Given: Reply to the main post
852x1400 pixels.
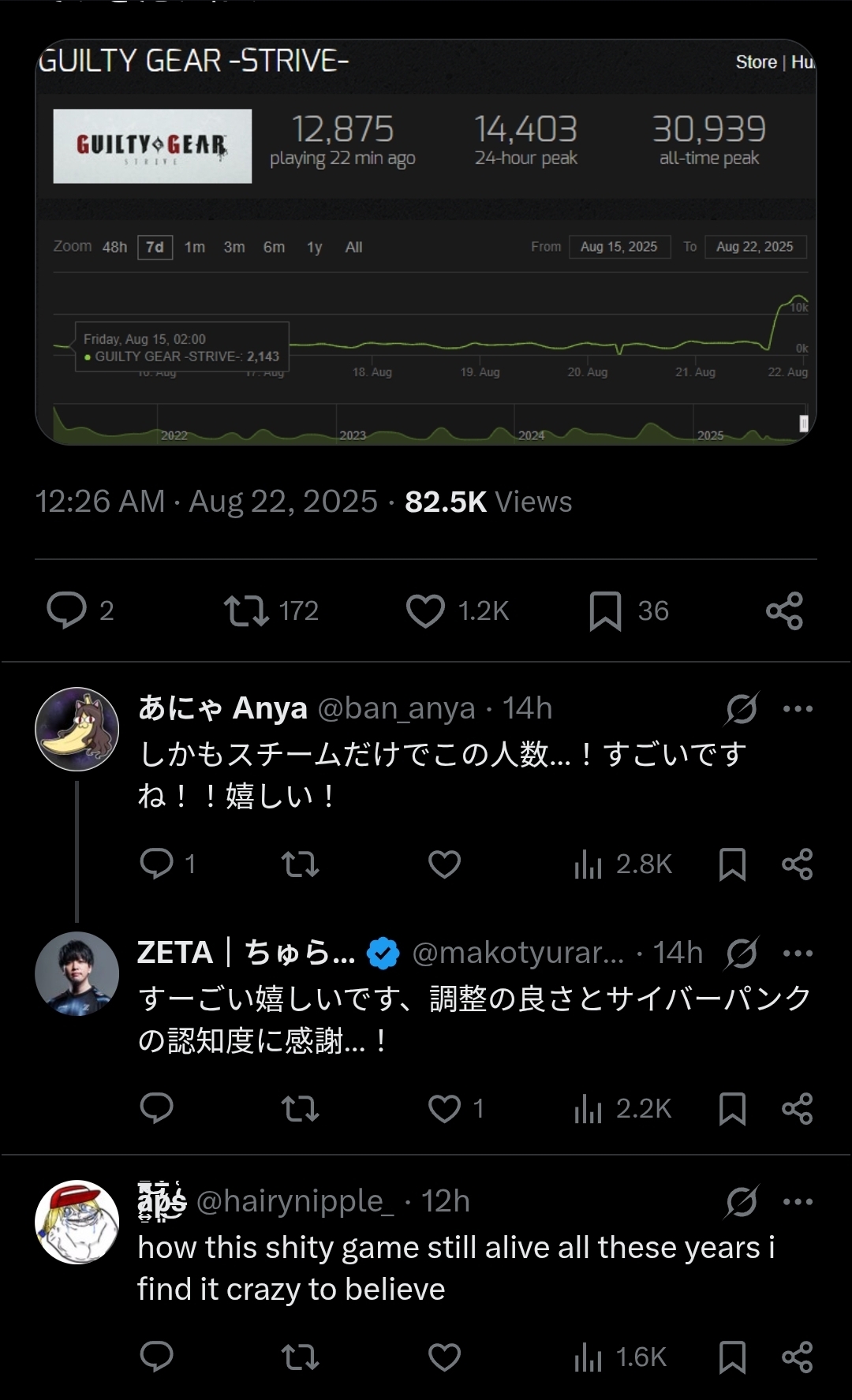Looking at the screenshot, I should tap(67, 610).
